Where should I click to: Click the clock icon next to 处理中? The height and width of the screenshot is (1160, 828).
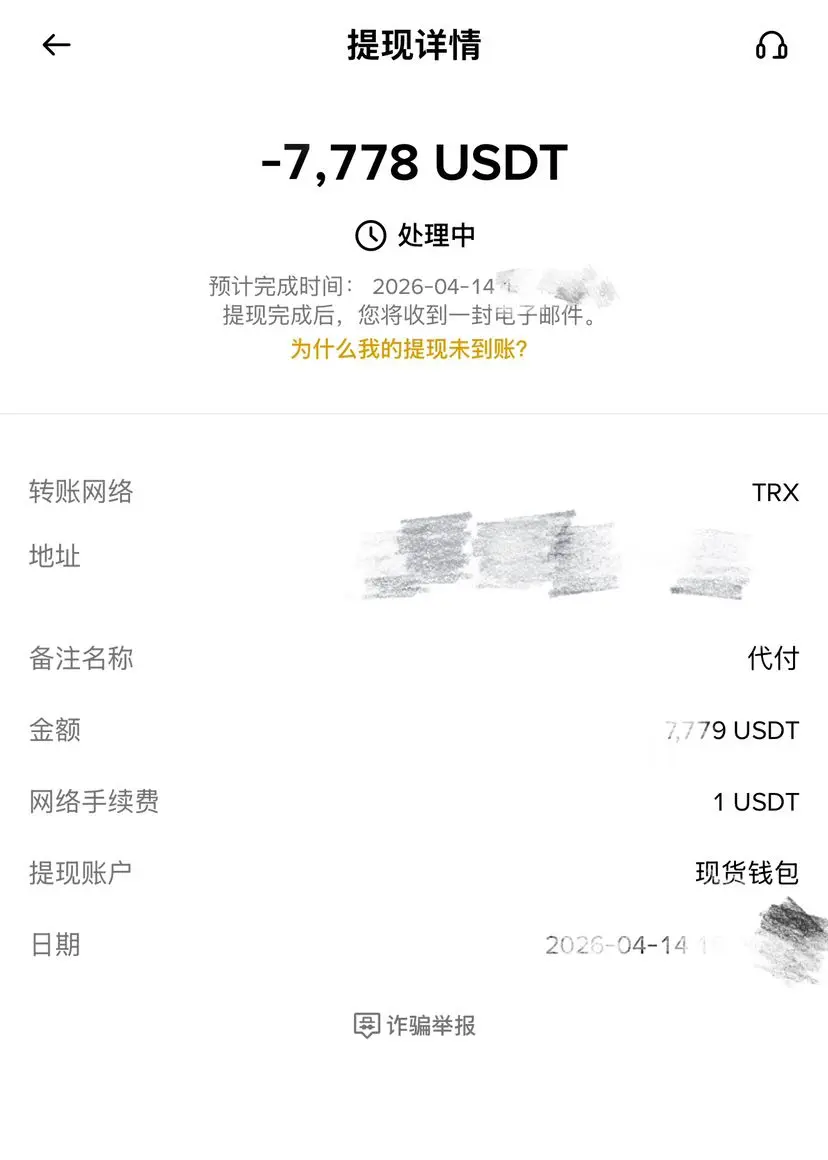click(370, 236)
